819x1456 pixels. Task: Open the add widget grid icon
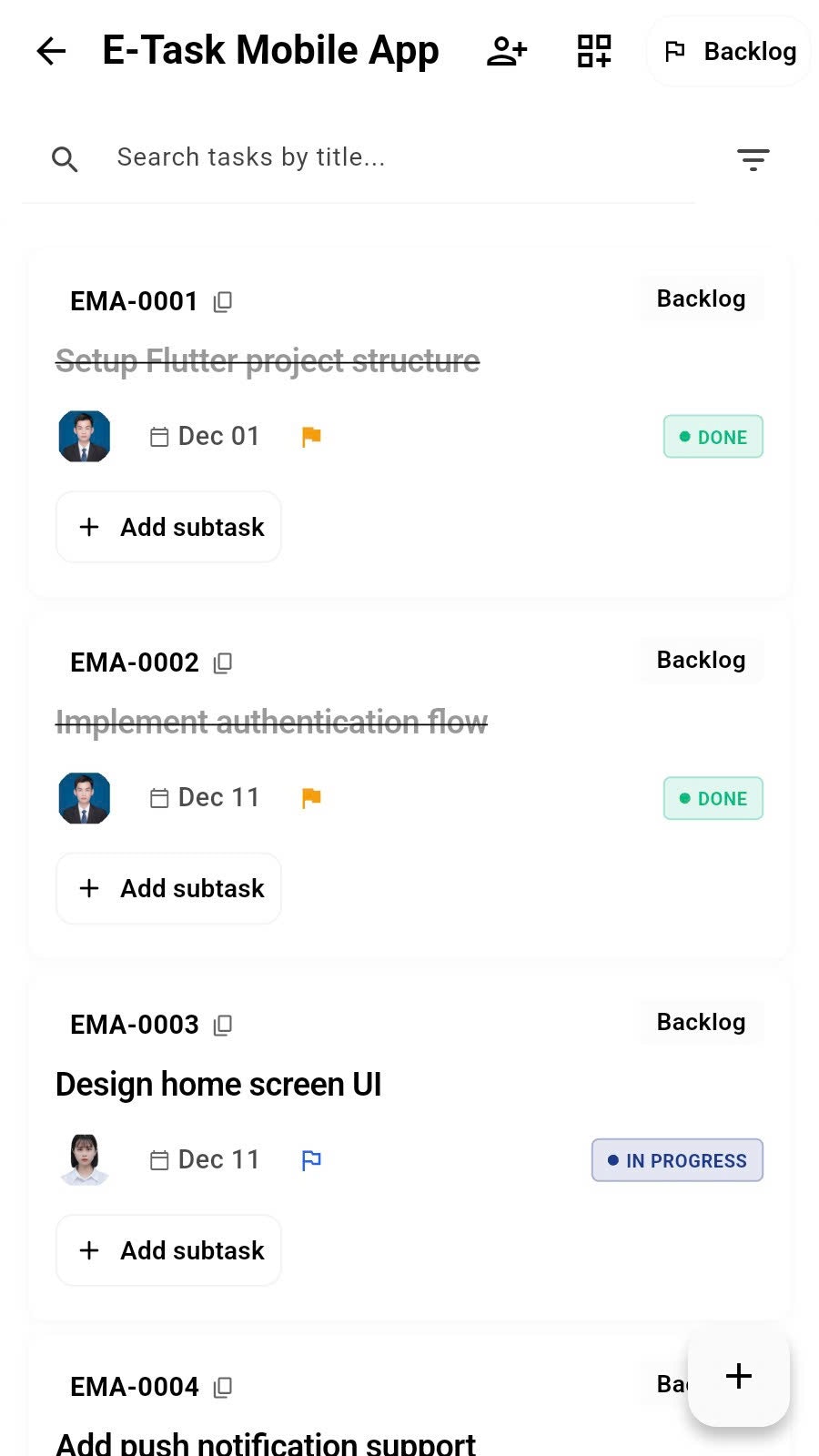(594, 51)
